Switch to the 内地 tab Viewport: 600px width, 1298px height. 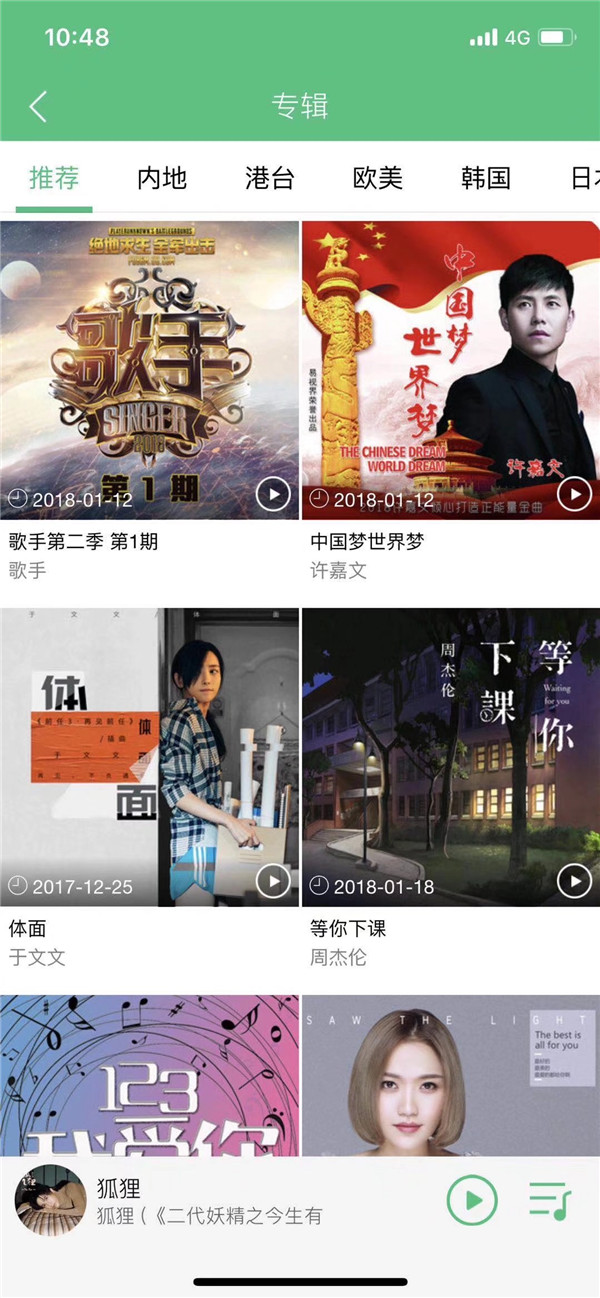(x=162, y=179)
